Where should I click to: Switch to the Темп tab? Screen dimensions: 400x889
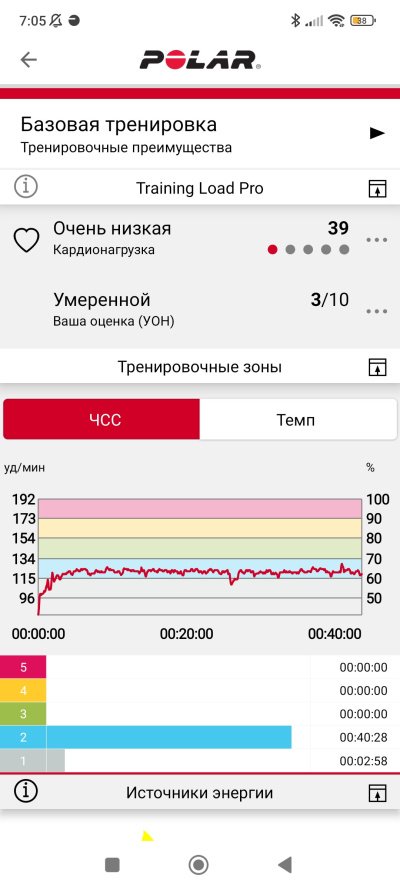298,420
